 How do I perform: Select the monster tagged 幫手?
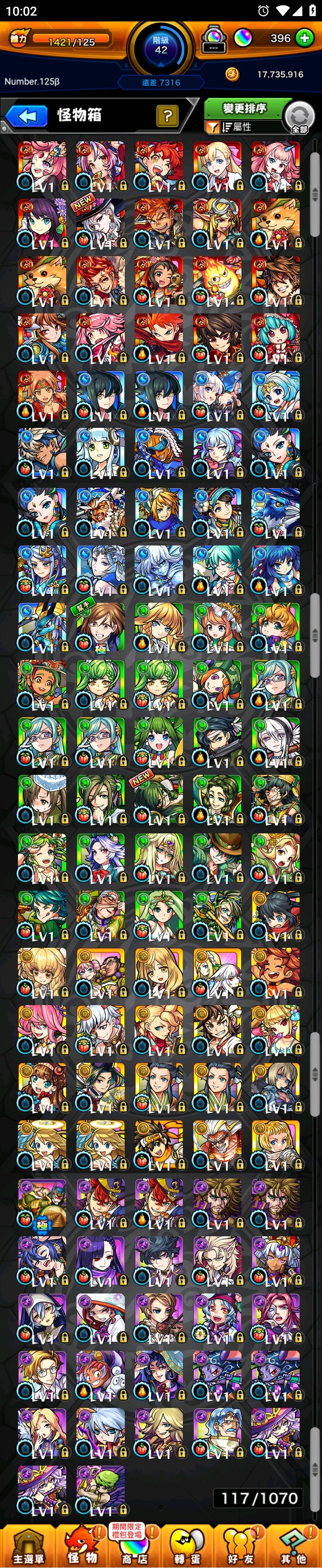point(101,627)
